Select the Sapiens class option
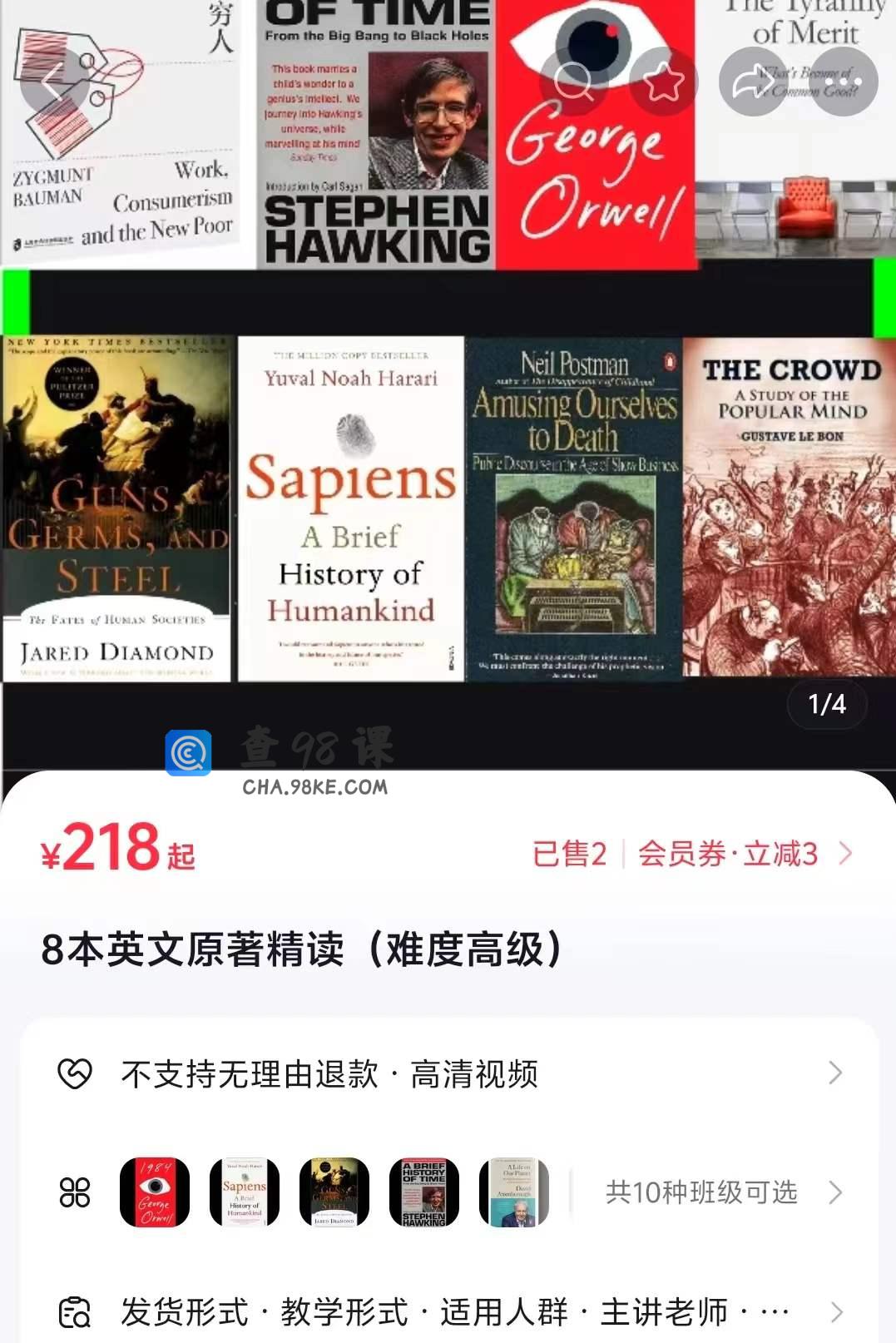The width and height of the screenshot is (896, 1343). point(245,1192)
